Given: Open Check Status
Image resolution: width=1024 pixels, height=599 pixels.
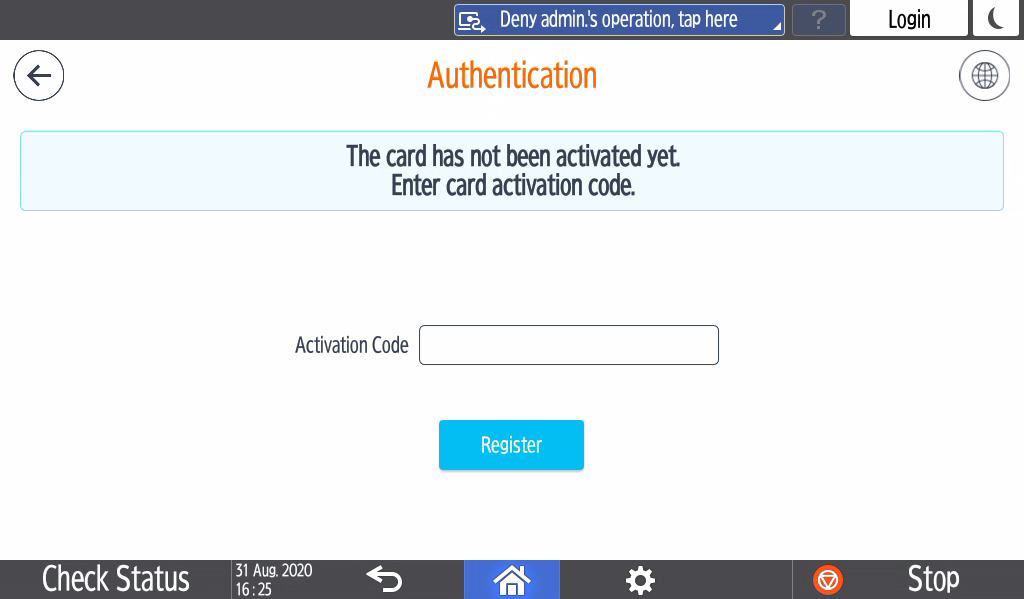Looking at the screenshot, I should (x=115, y=579).
